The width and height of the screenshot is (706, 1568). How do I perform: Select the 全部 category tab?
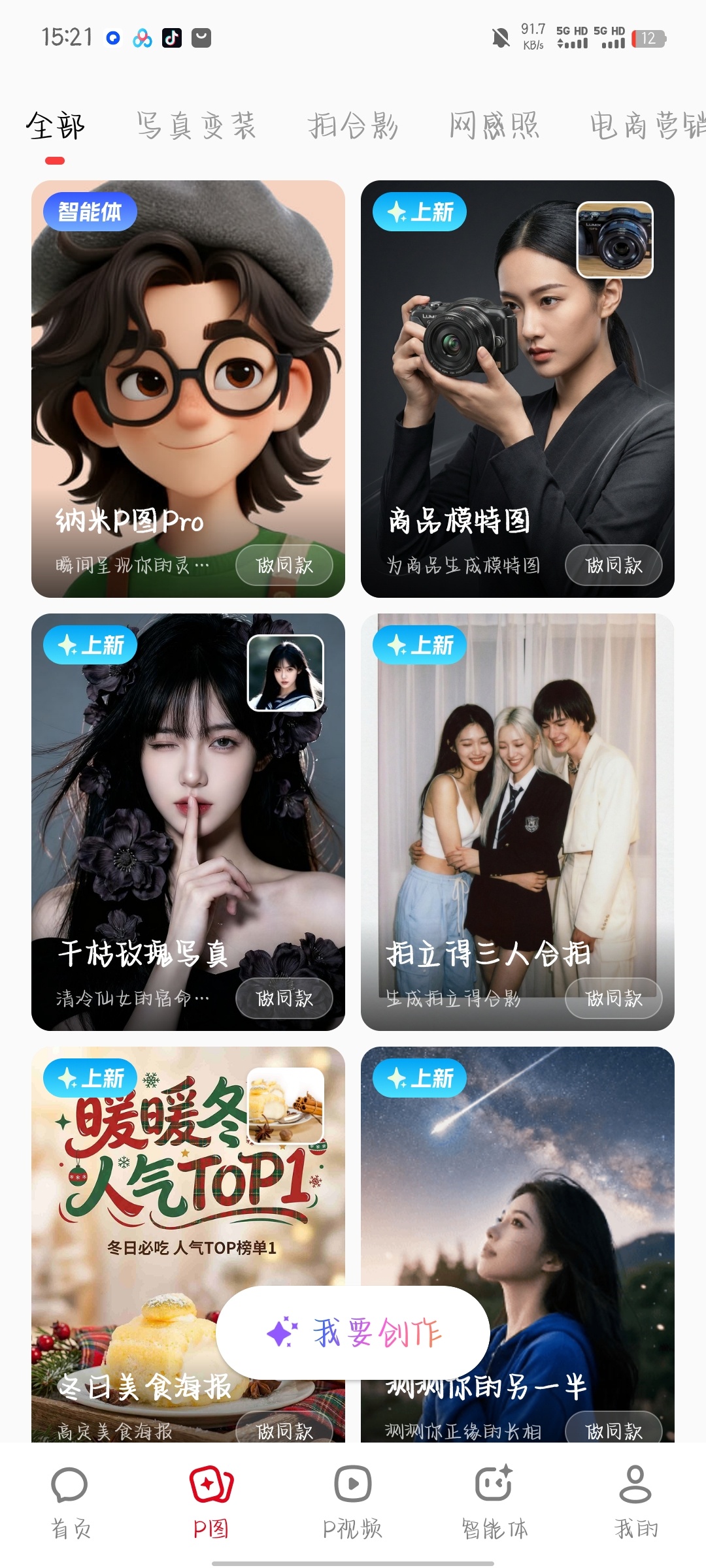56,125
